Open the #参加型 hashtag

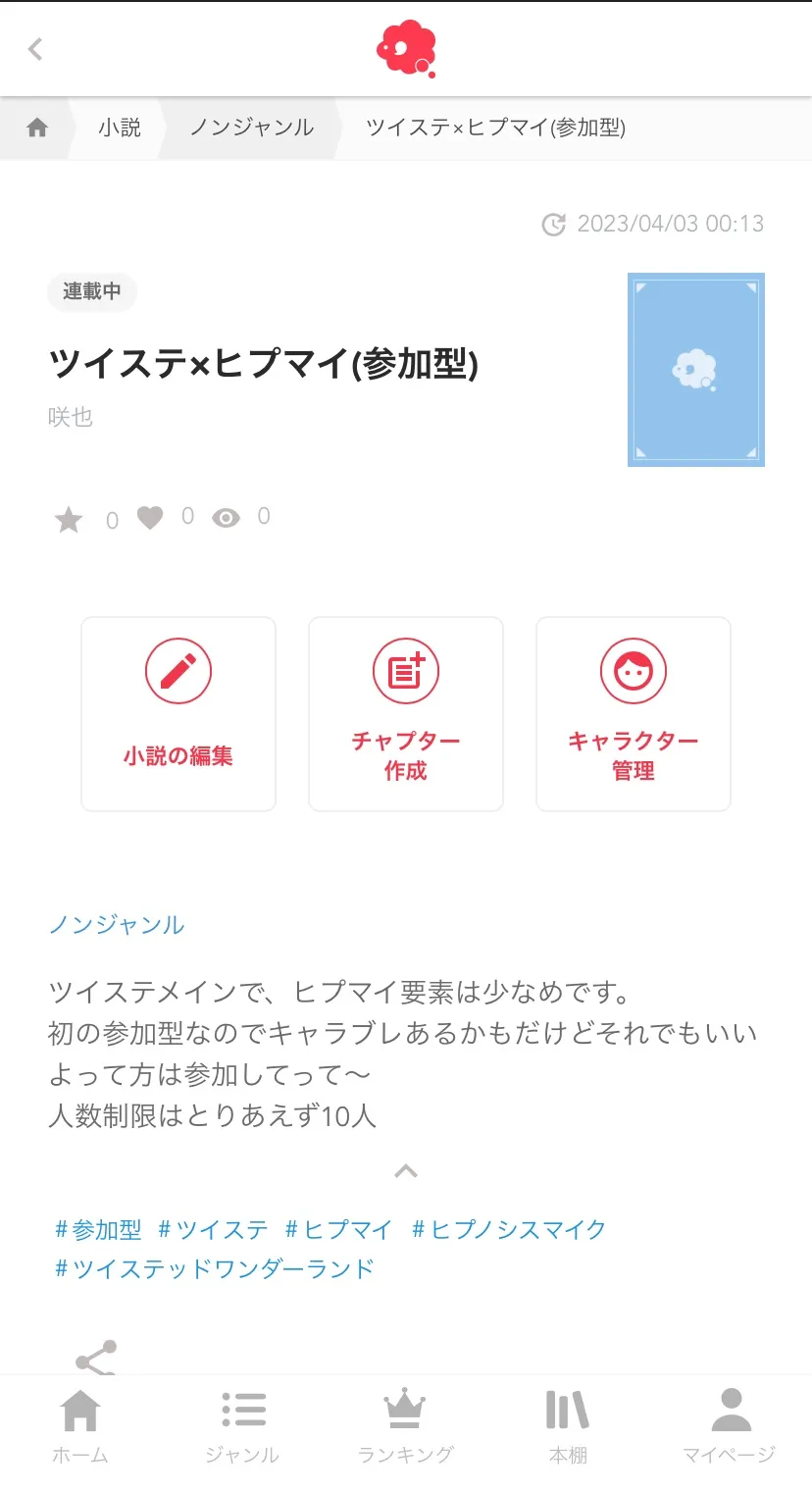[98, 1229]
